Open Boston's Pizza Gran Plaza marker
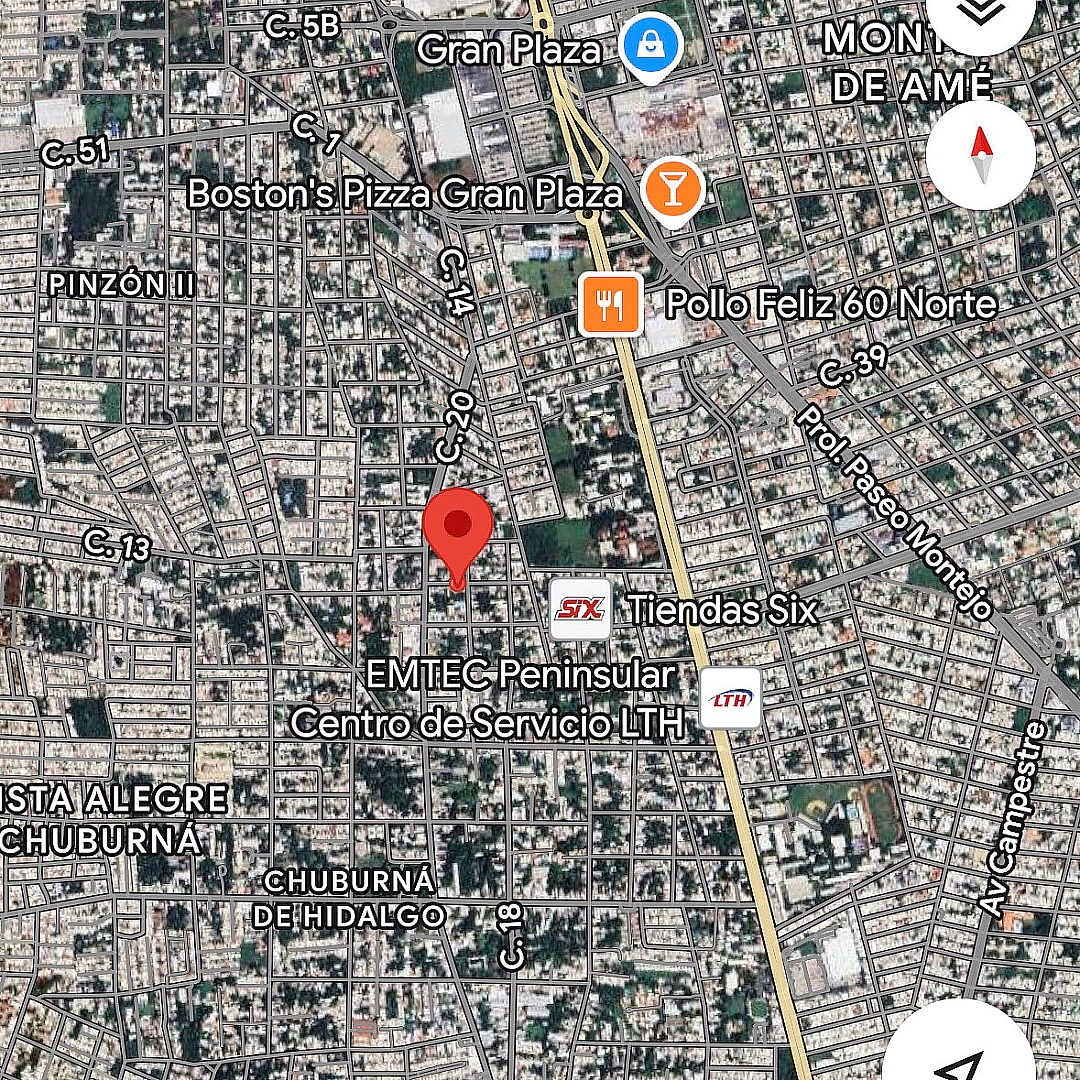The height and width of the screenshot is (1080, 1080). click(673, 190)
